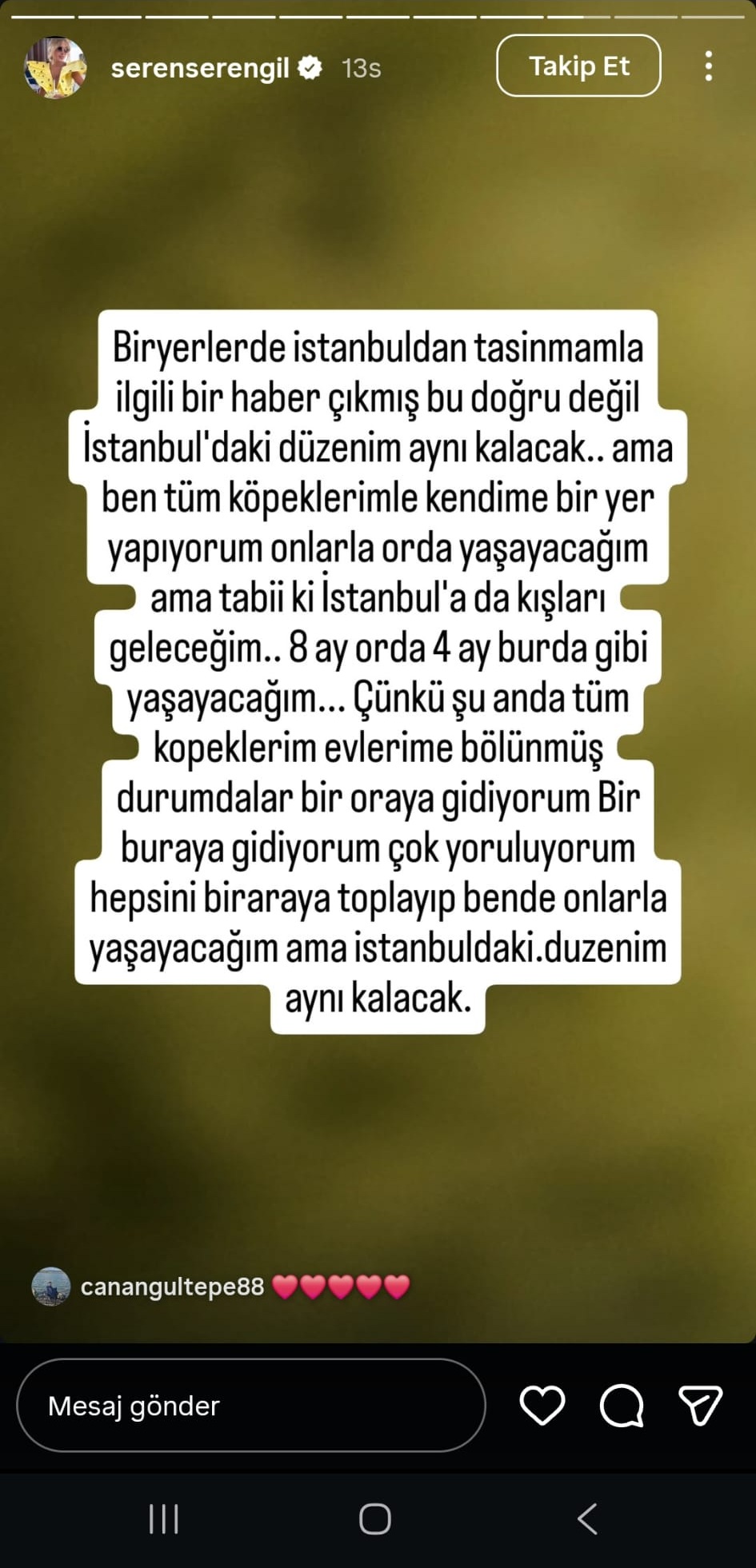Open the three-dot overflow menu
The width and height of the screenshot is (756, 1568).
(x=708, y=66)
